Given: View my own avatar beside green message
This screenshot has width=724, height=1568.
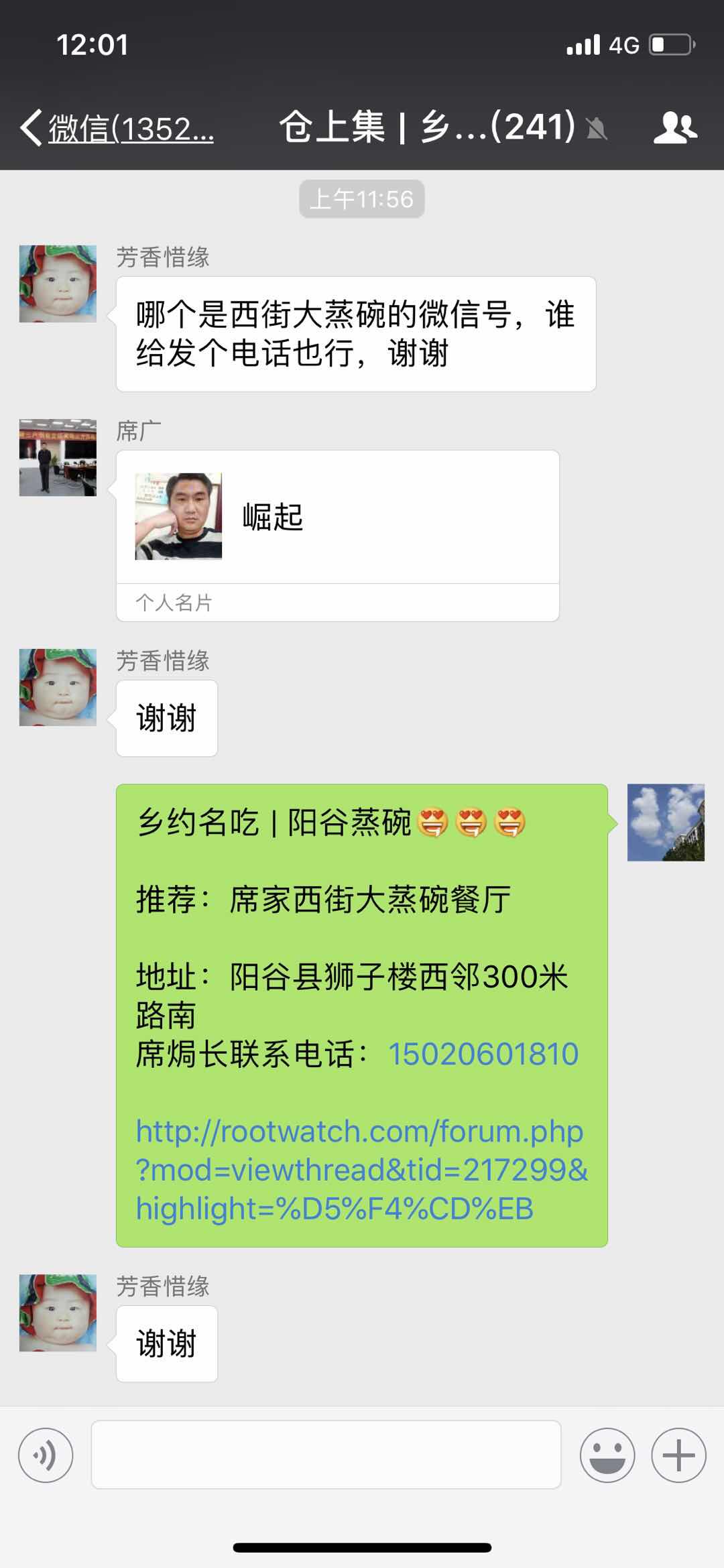Looking at the screenshot, I should 666,823.
